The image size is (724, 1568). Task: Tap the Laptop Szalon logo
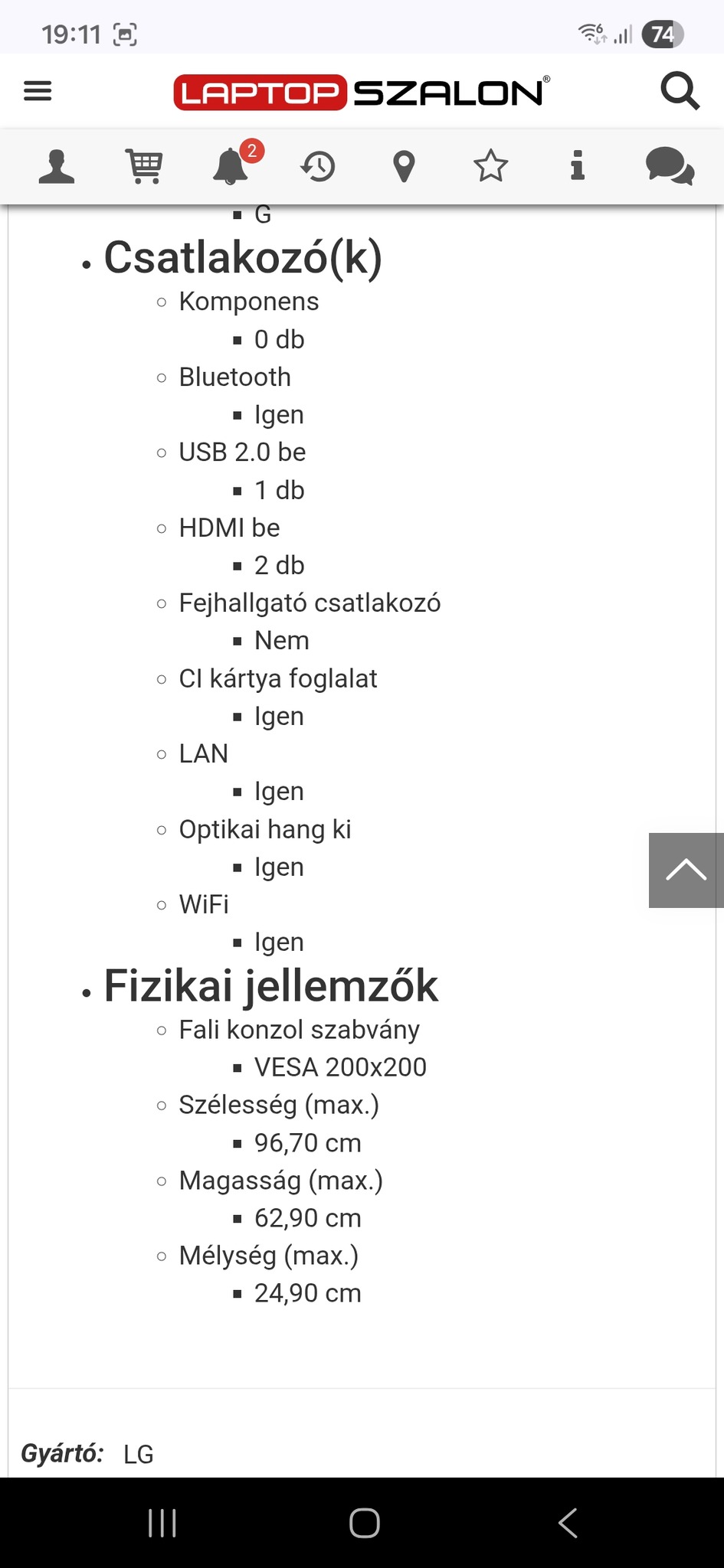[x=361, y=93]
